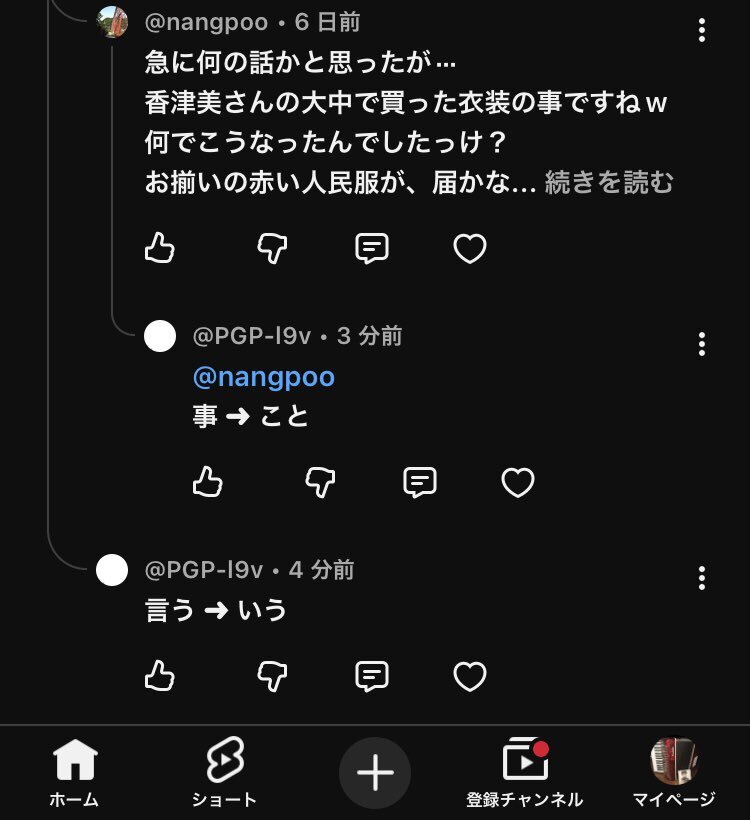Open overflow menu for @nangpoo comment
750x820 pixels.
point(702,30)
